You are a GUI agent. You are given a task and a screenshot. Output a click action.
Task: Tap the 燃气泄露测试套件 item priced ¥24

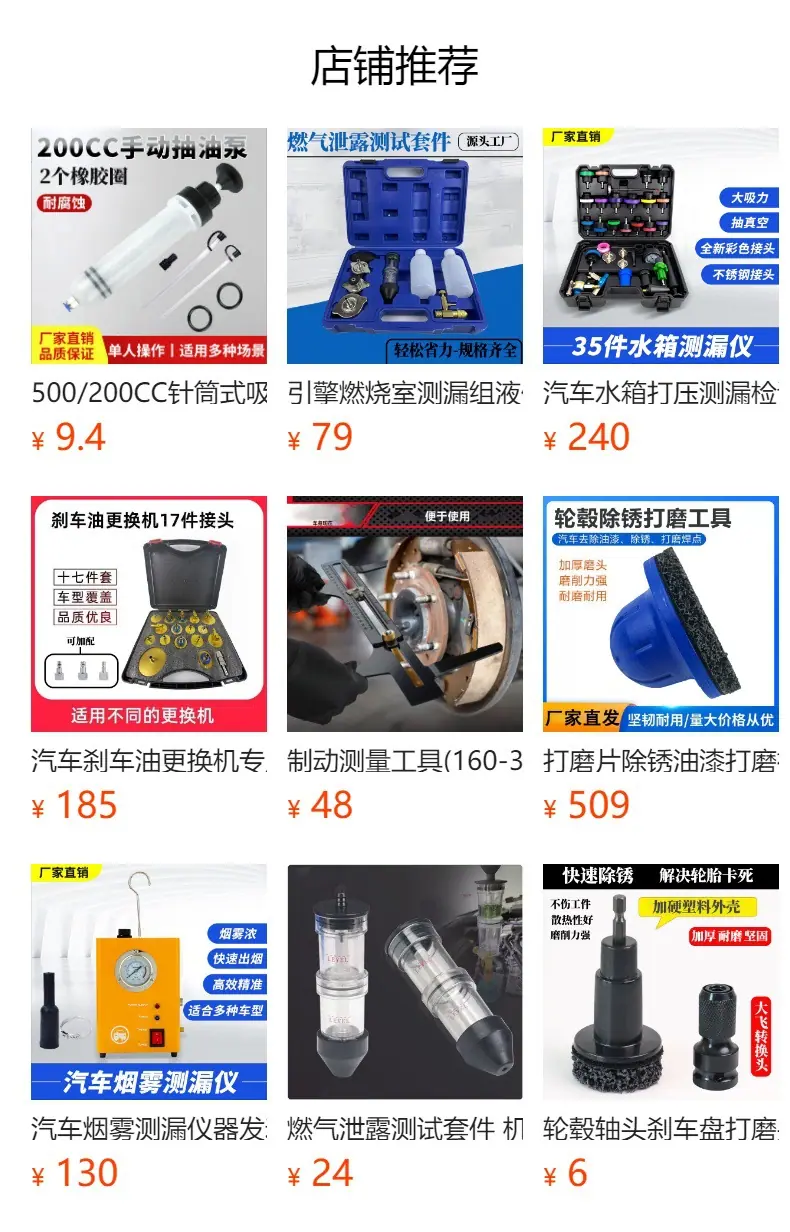coord(405,1028)
